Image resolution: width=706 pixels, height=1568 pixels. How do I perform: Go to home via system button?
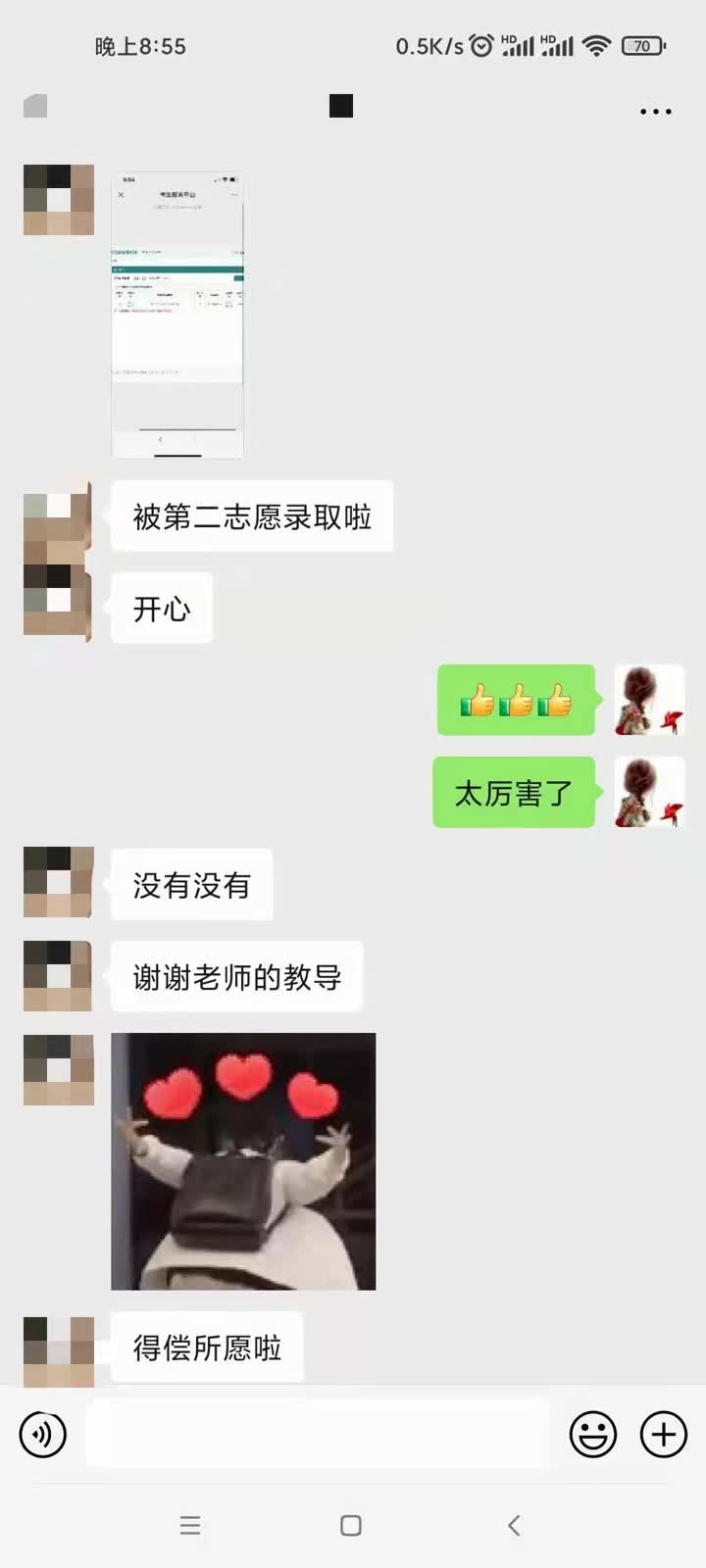tap(351, 1525)
